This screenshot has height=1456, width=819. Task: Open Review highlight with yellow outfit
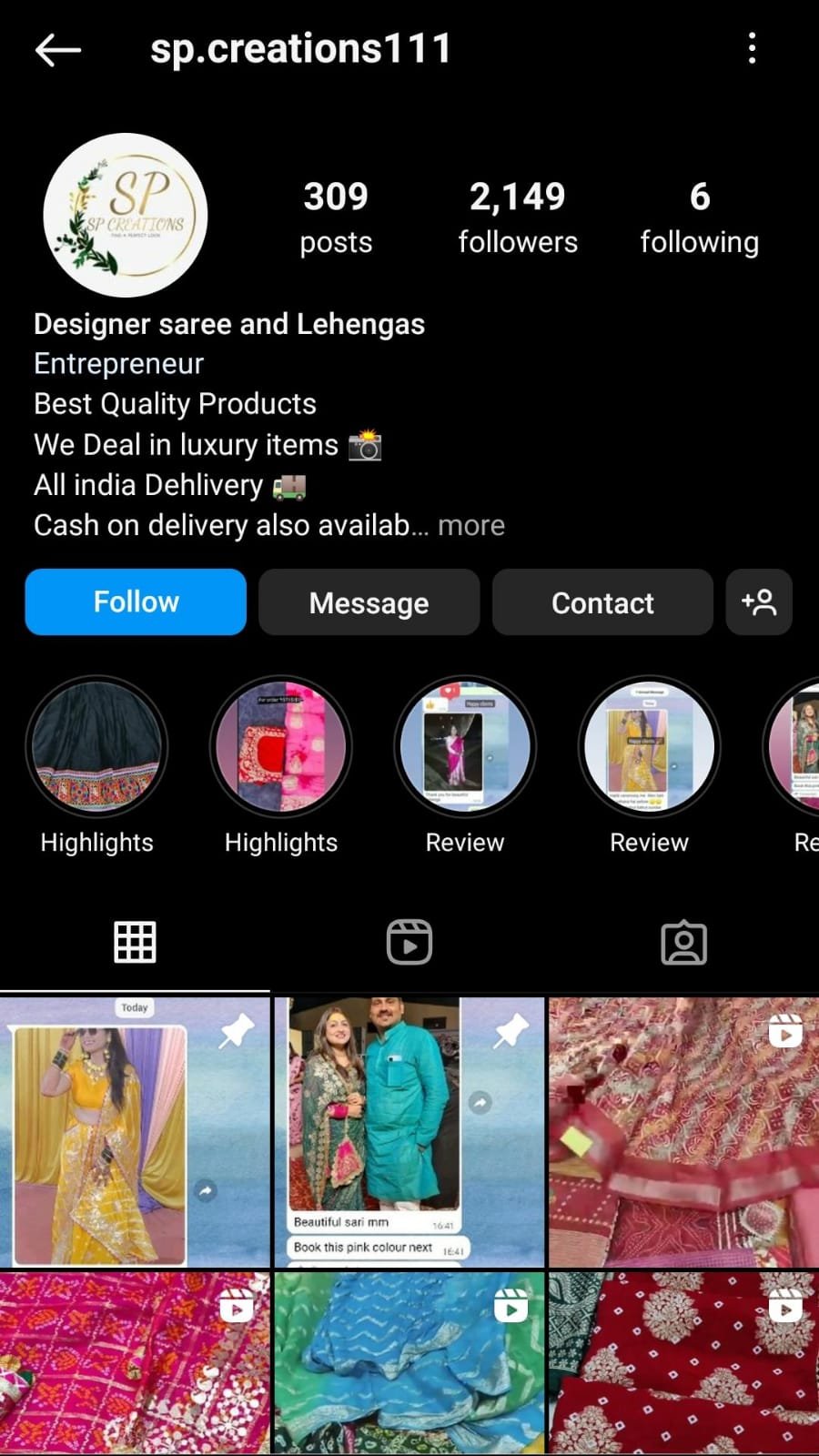(649, 746)
